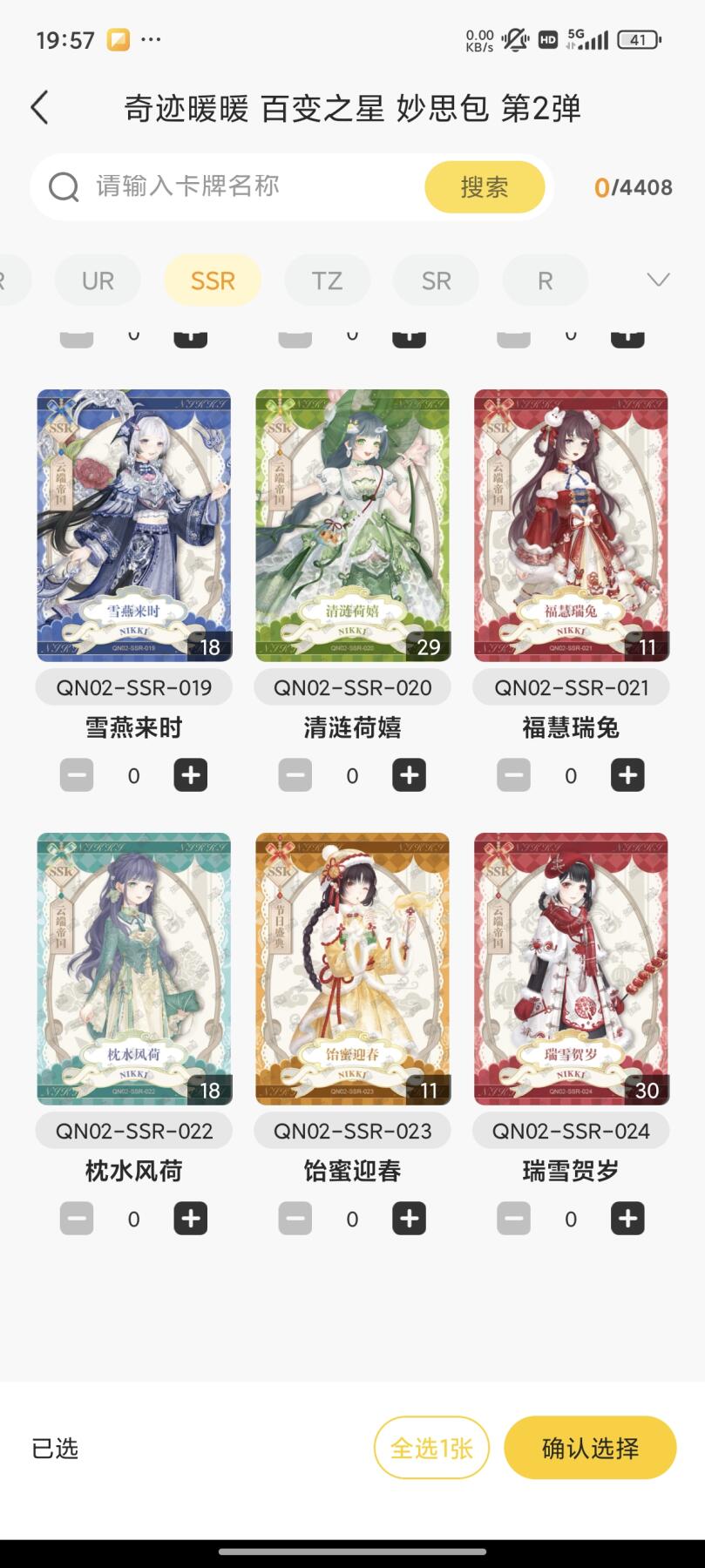Increase quantity of 雪燕来时 card

pyautogui.click(x=191, y=775)
